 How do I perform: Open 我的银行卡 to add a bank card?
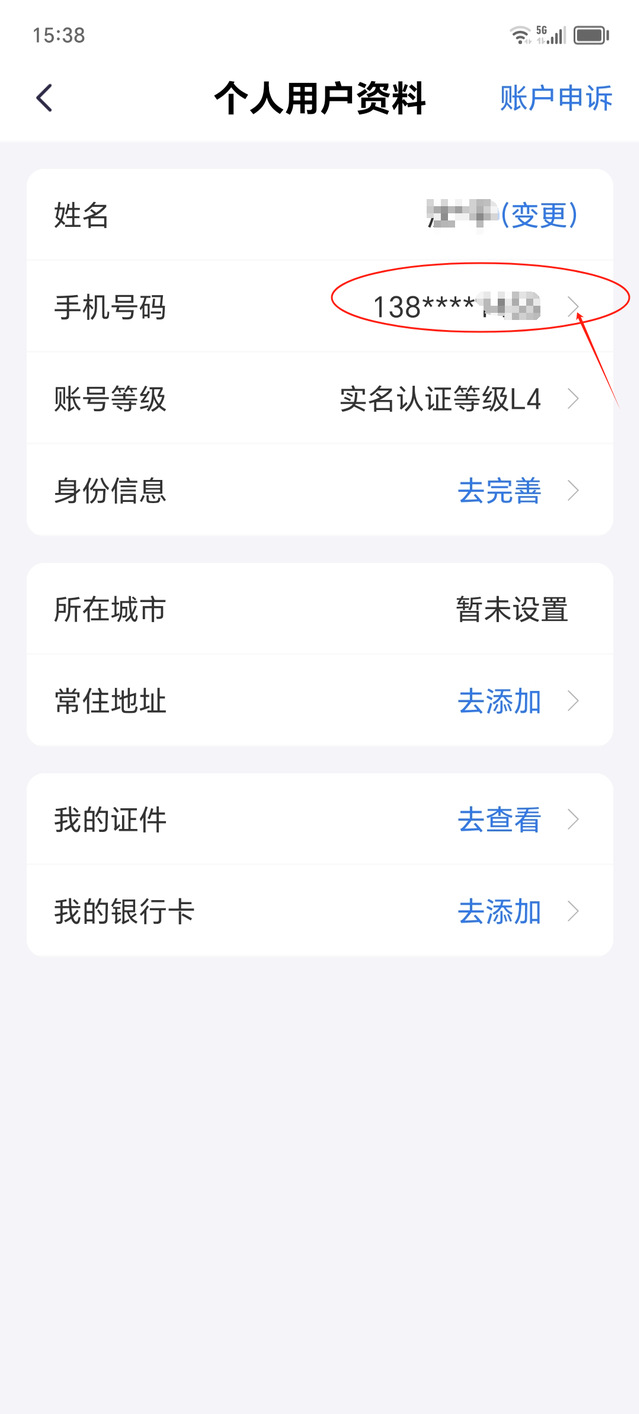pos(320,911)
